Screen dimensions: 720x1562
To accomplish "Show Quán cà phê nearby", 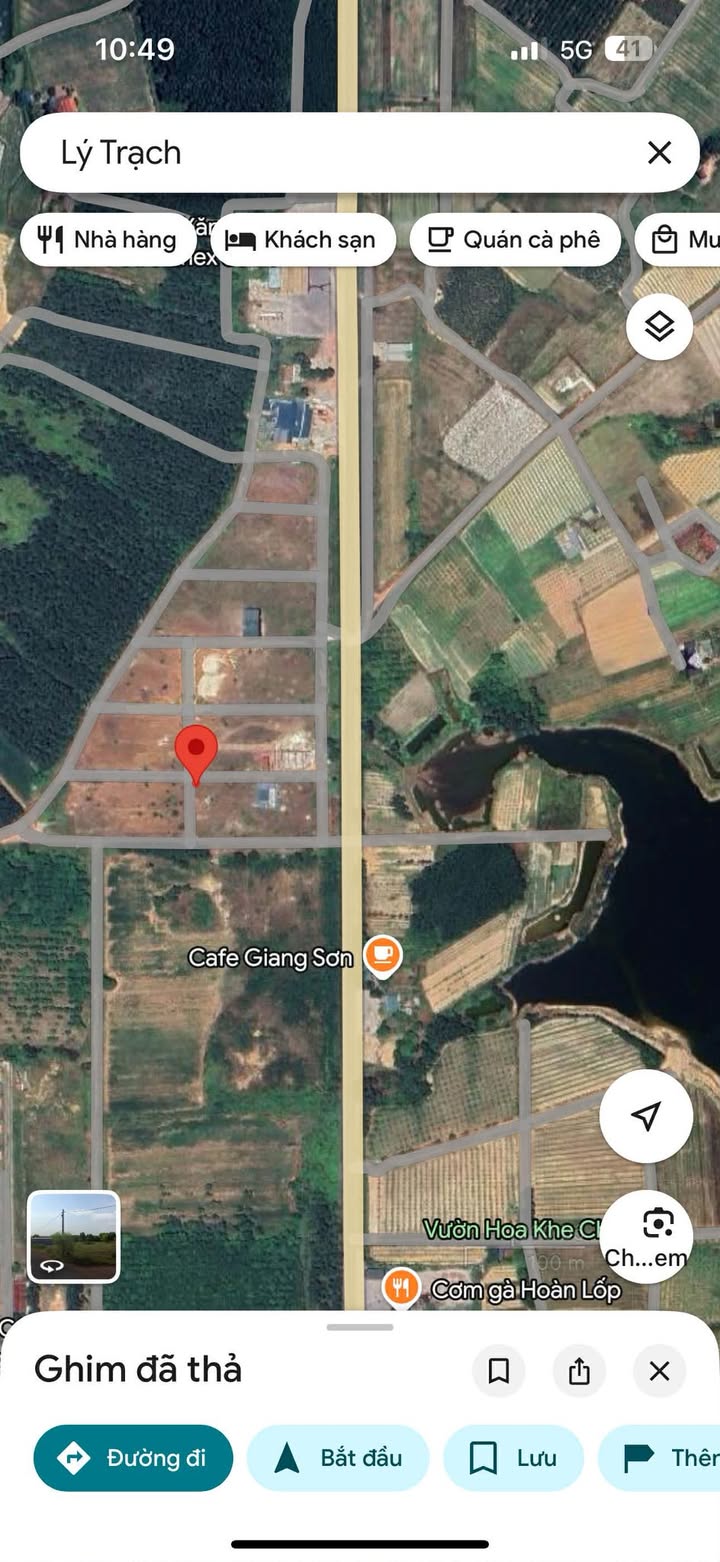I will click(515, 240).
